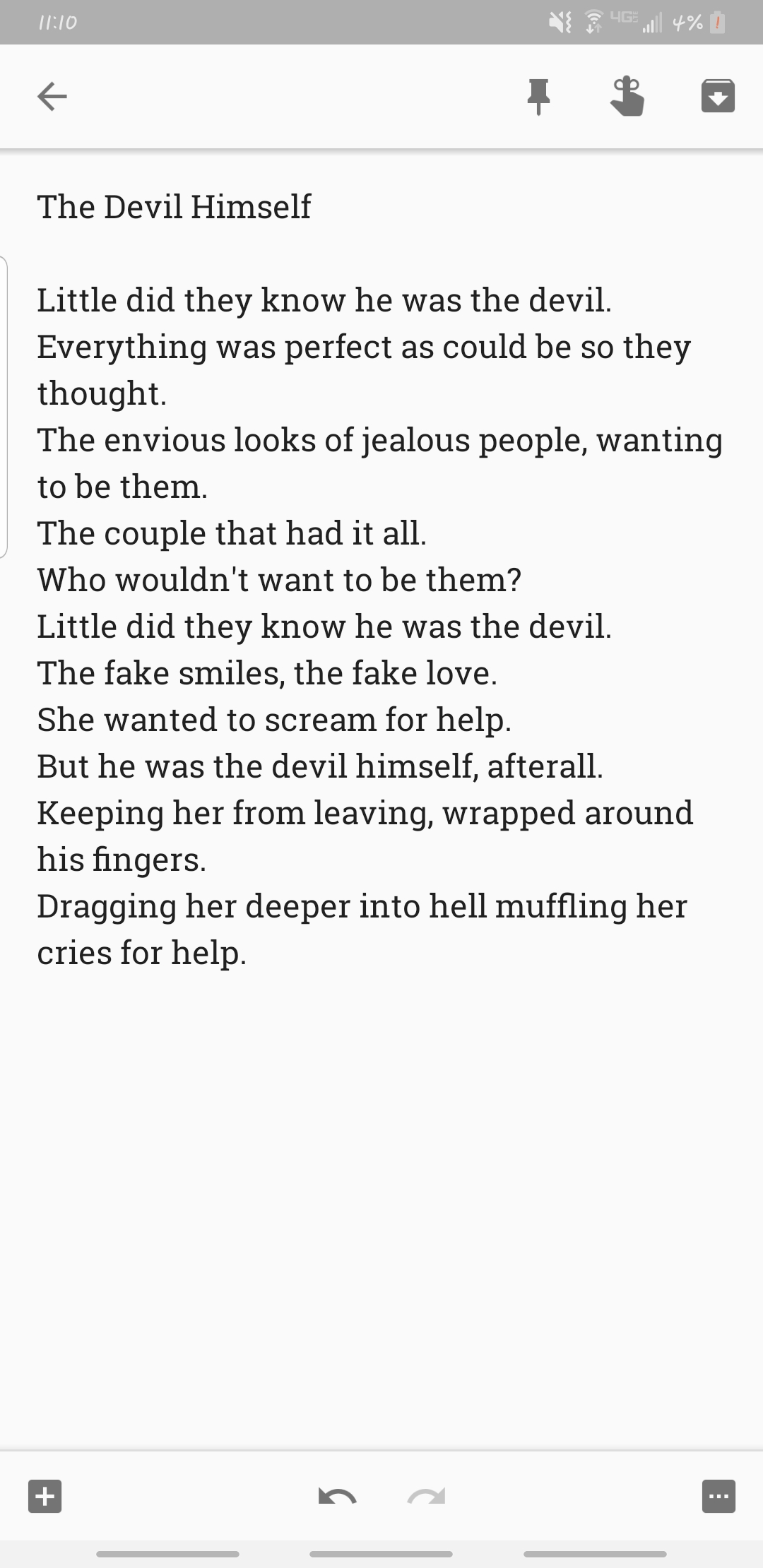Undo the last edit
The image size is (763, 1568).
[337, 1496]
